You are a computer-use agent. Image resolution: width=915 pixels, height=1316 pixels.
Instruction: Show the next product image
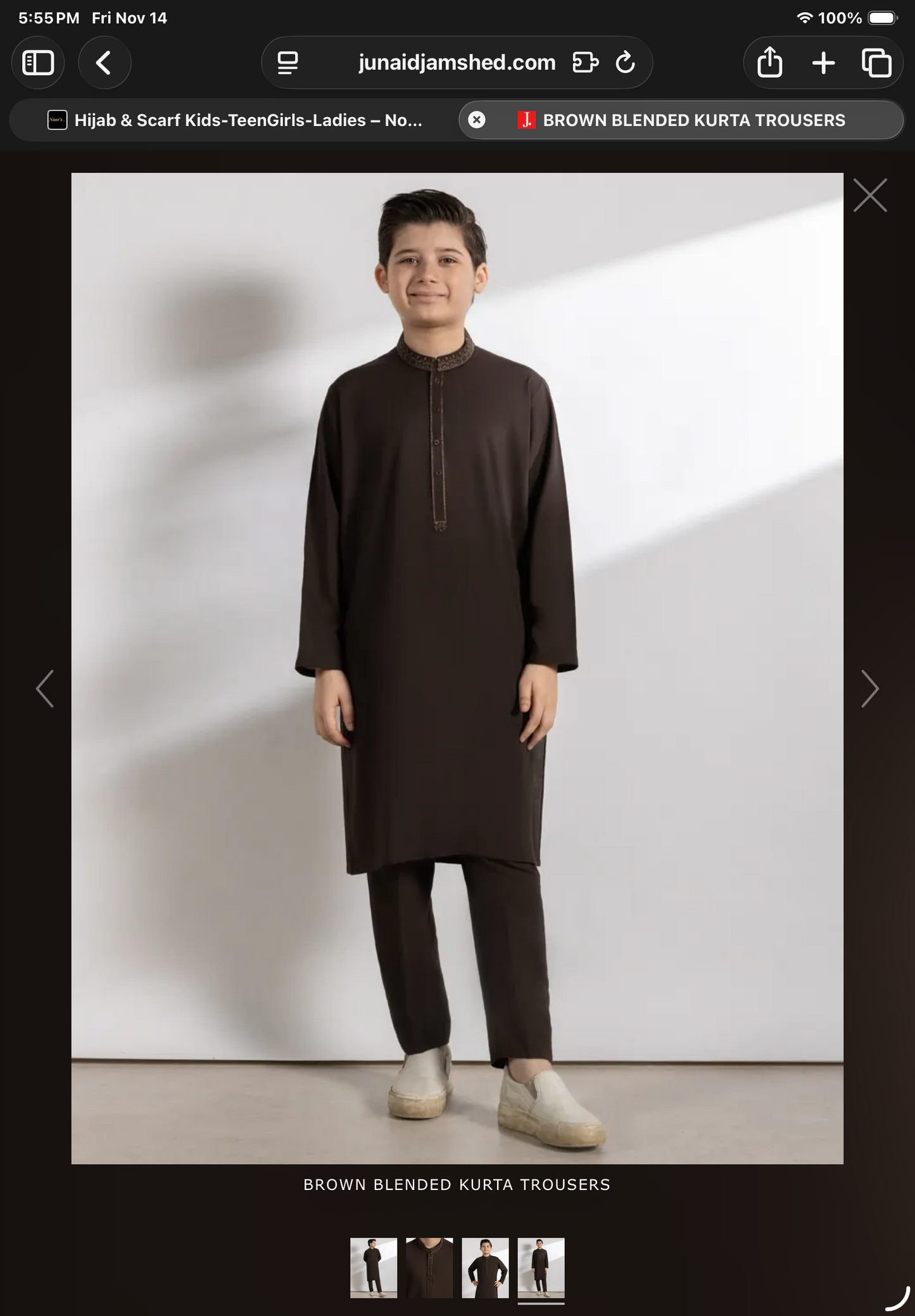pyautogui.click(x=869, y=688)
